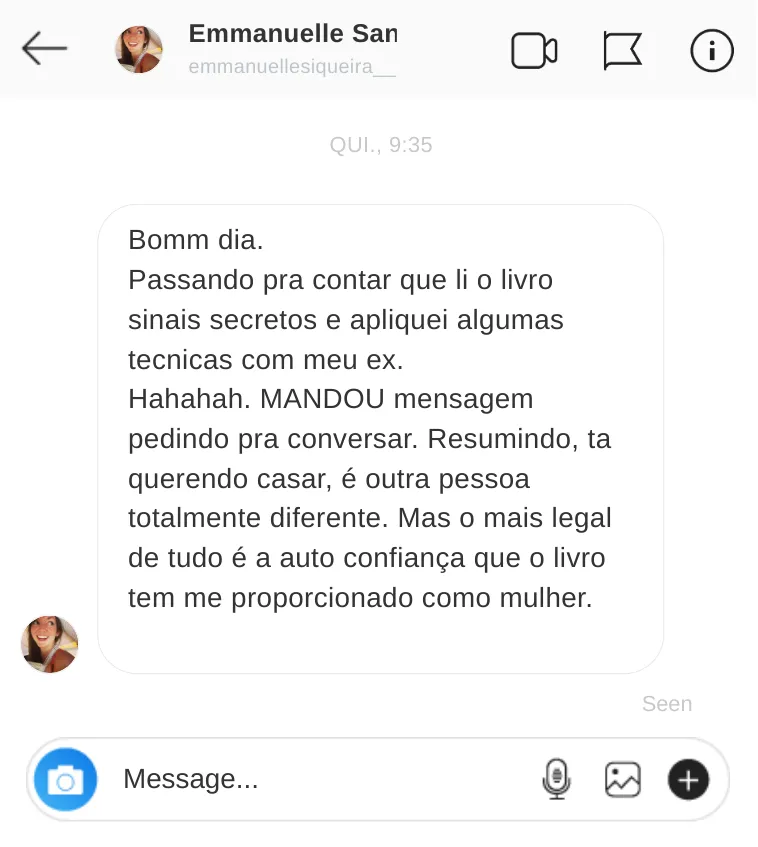Open the plus menu for more options

click(x=688, y=779)
